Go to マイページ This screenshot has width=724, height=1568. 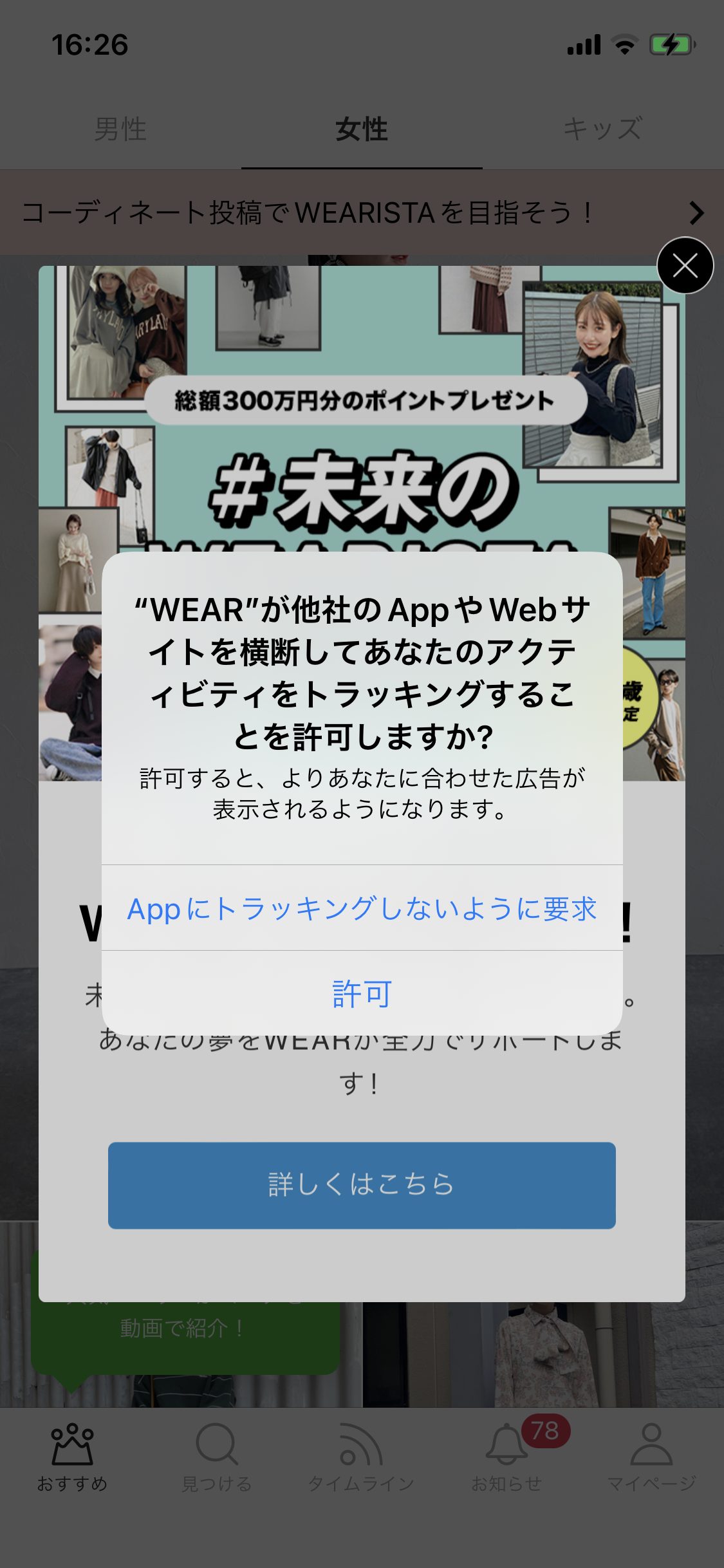tap(651, 1457)
